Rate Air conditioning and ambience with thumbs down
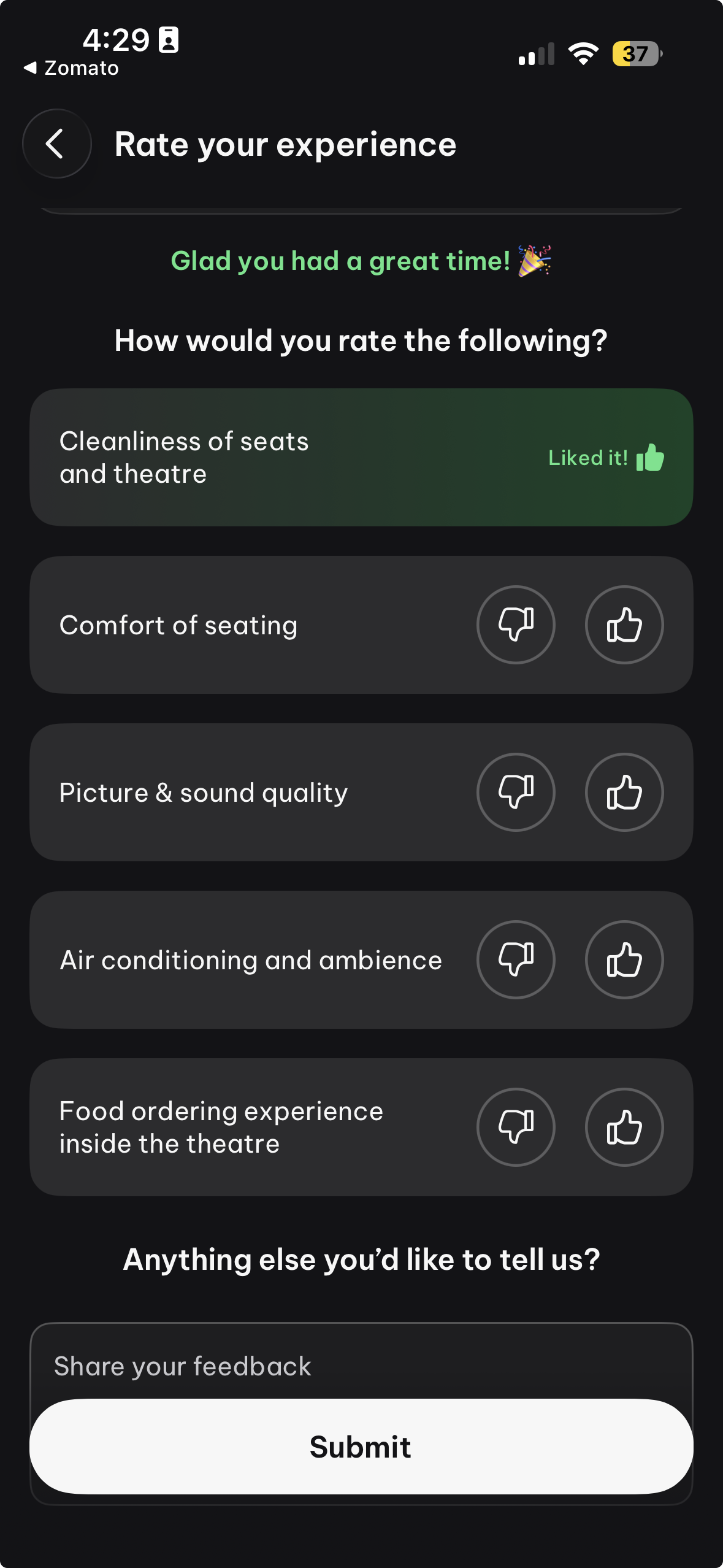Image resolution: width=723 pixels, height=1568 pixels. point(516,960)
